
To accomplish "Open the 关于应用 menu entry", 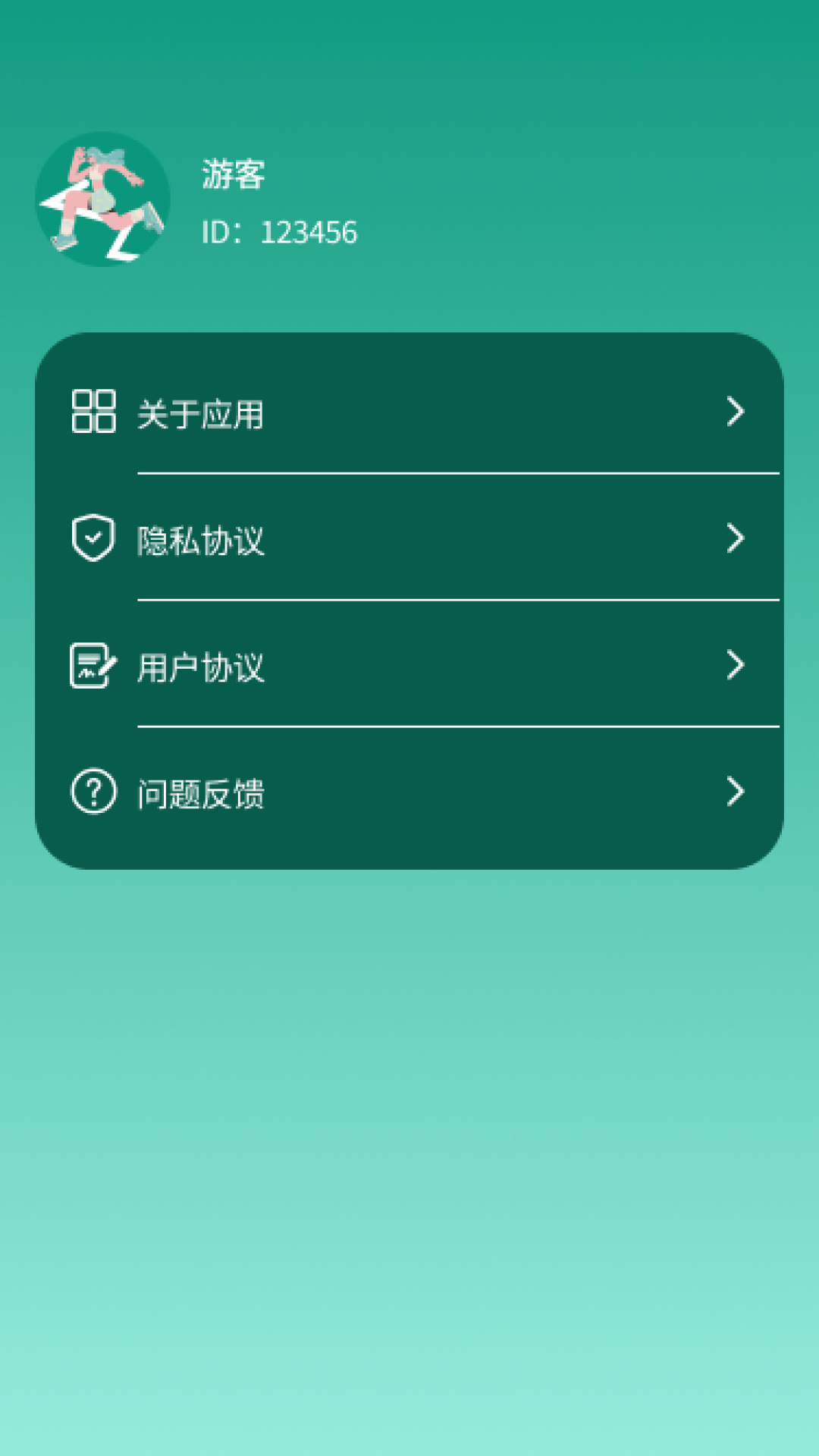I will pyautogui.click(x=200, y=412).
